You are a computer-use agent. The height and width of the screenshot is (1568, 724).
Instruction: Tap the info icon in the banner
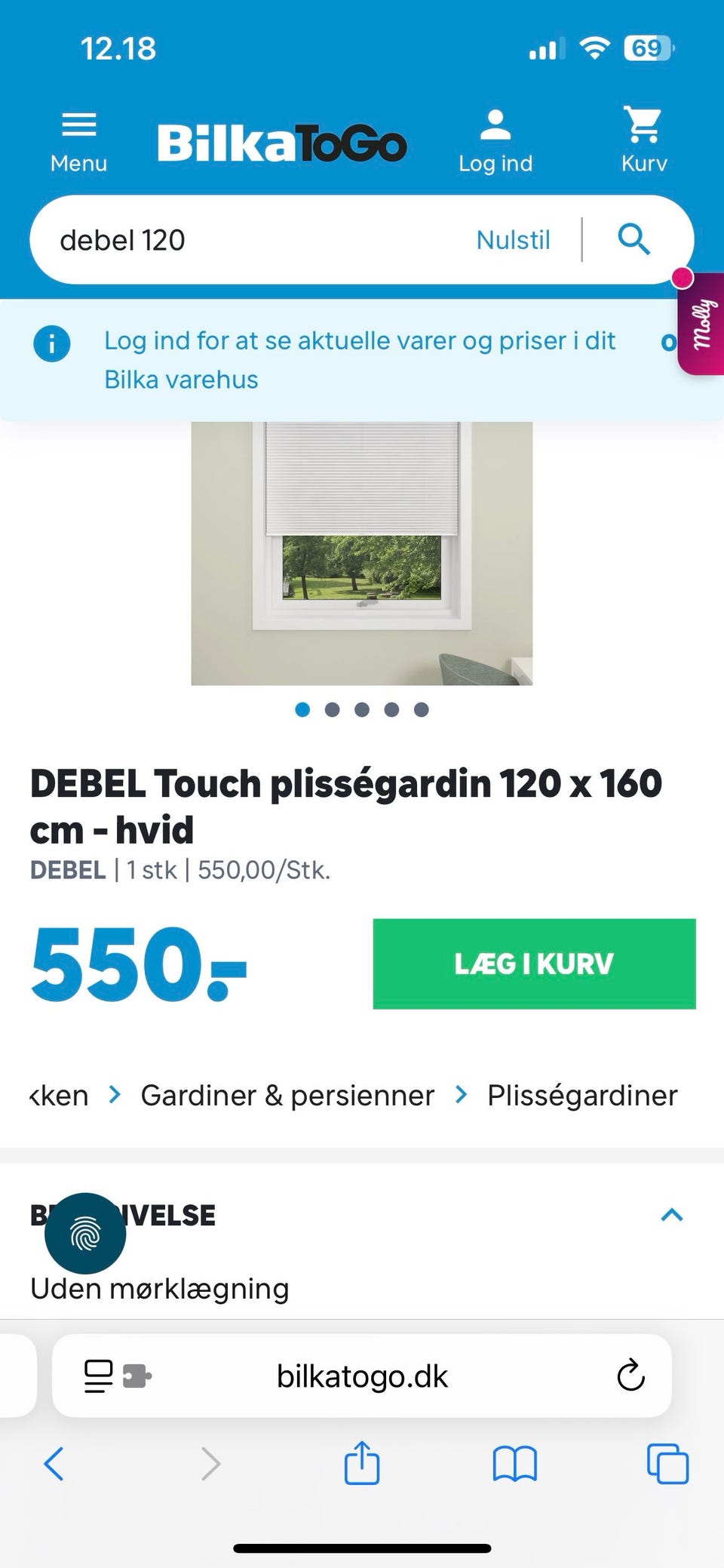52,343
